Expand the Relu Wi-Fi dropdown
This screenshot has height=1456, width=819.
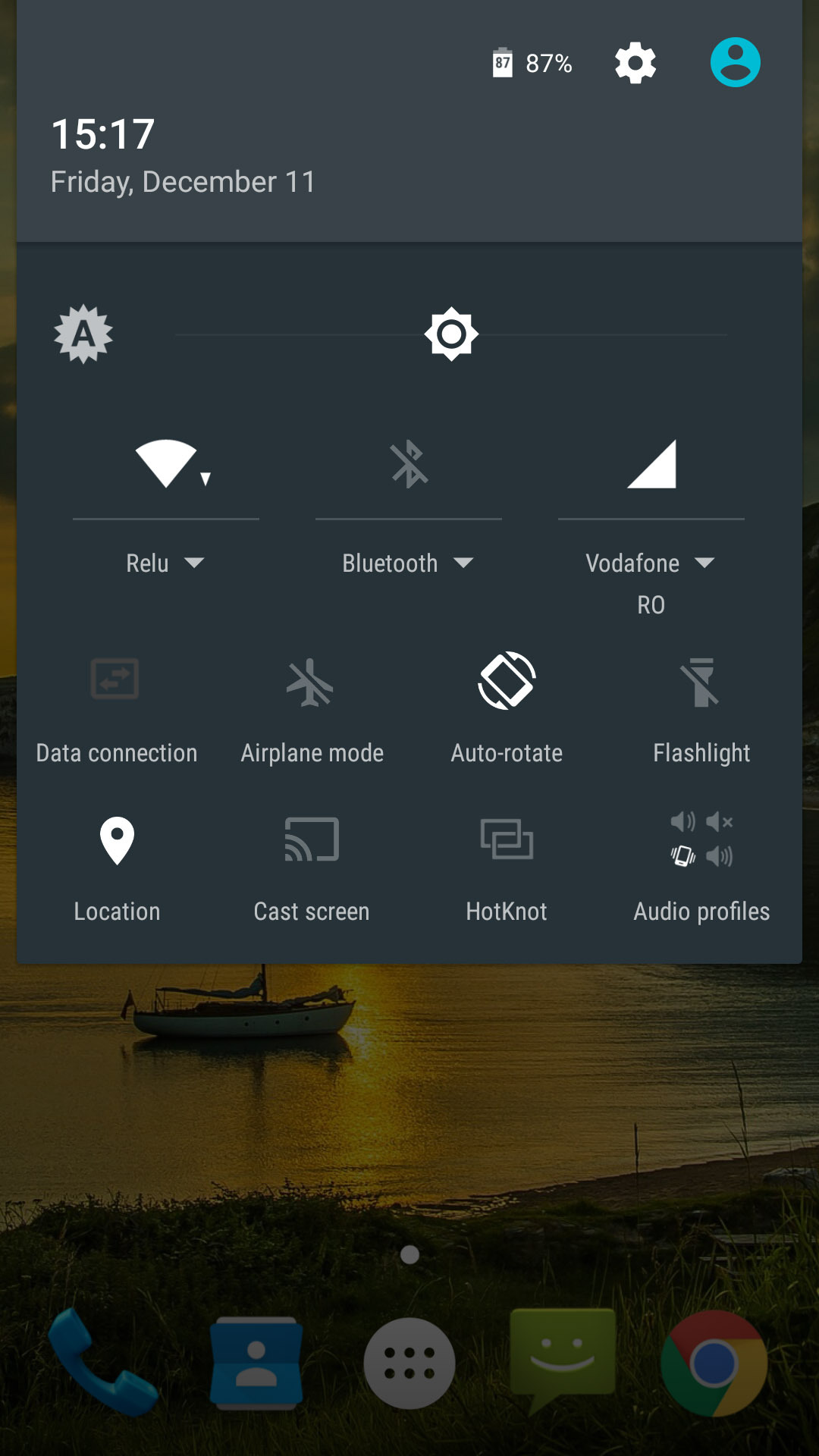pos(165,563)
